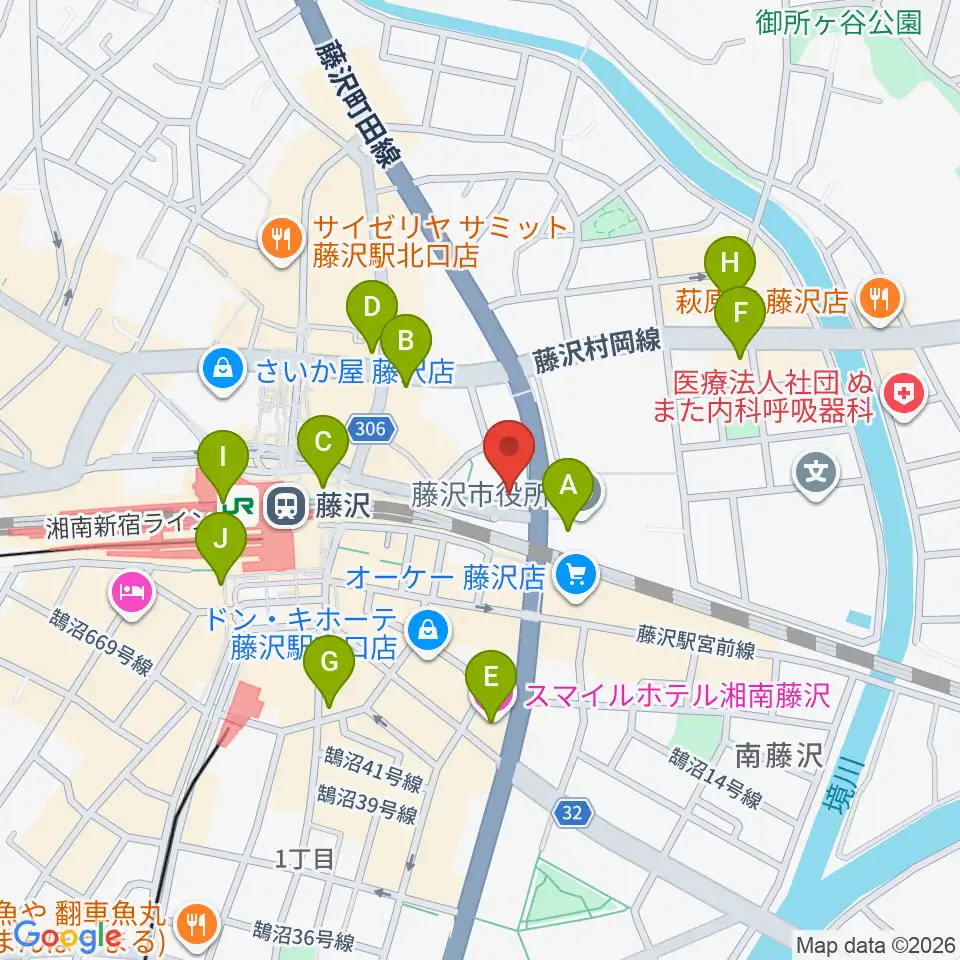Open the 藤沢 train station icon

click(287, 506)
